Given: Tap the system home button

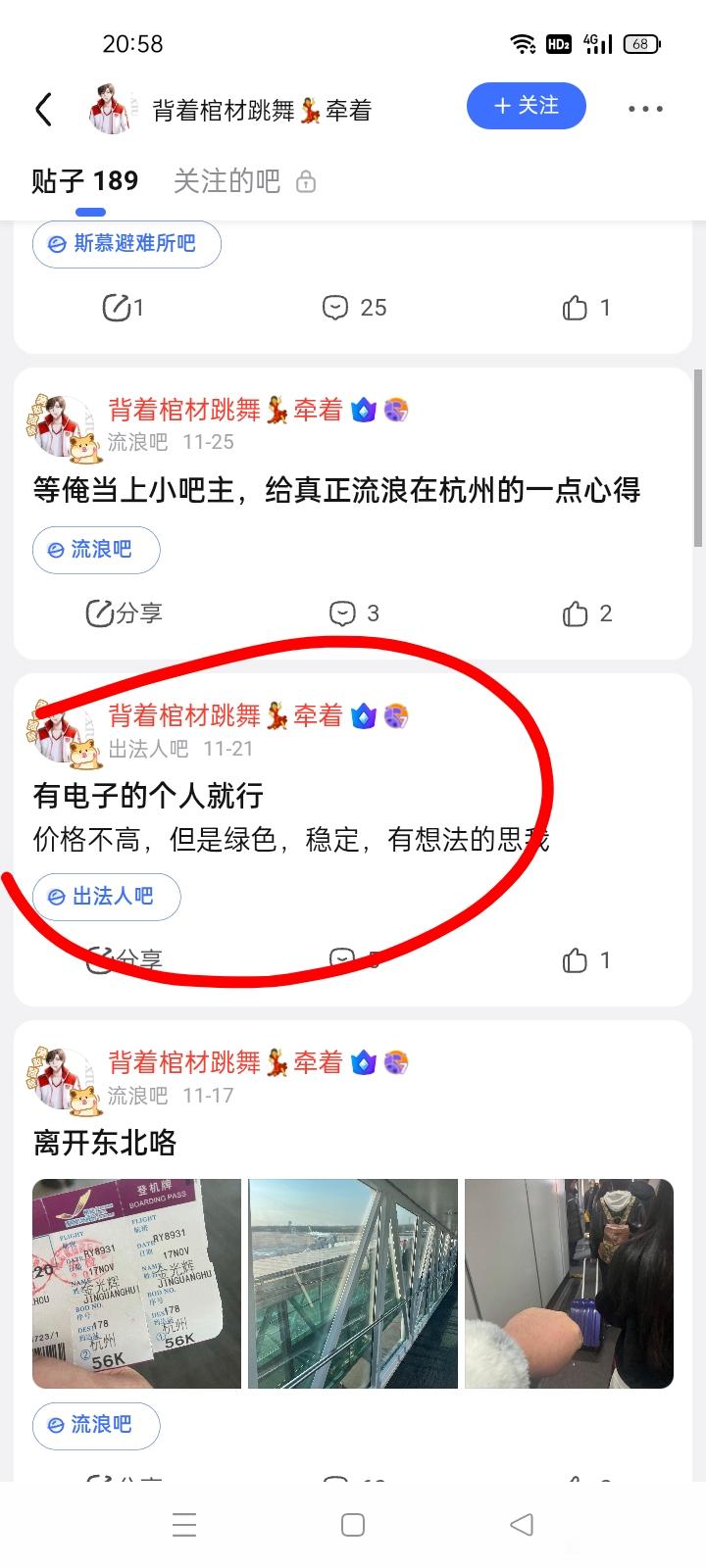Looking at the screenshot, I should 353,1525.
